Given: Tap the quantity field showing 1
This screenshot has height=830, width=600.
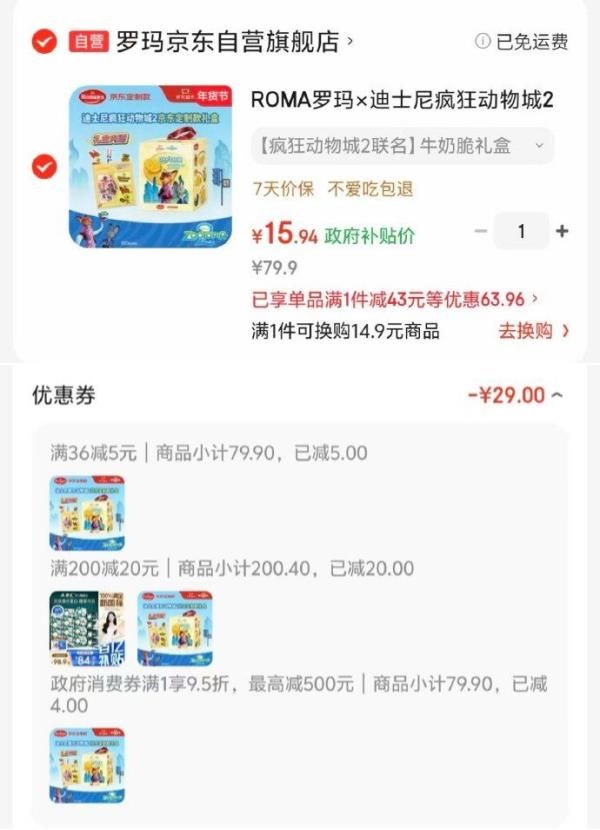Looking at the screenshot, I should (x=521, y=231).
